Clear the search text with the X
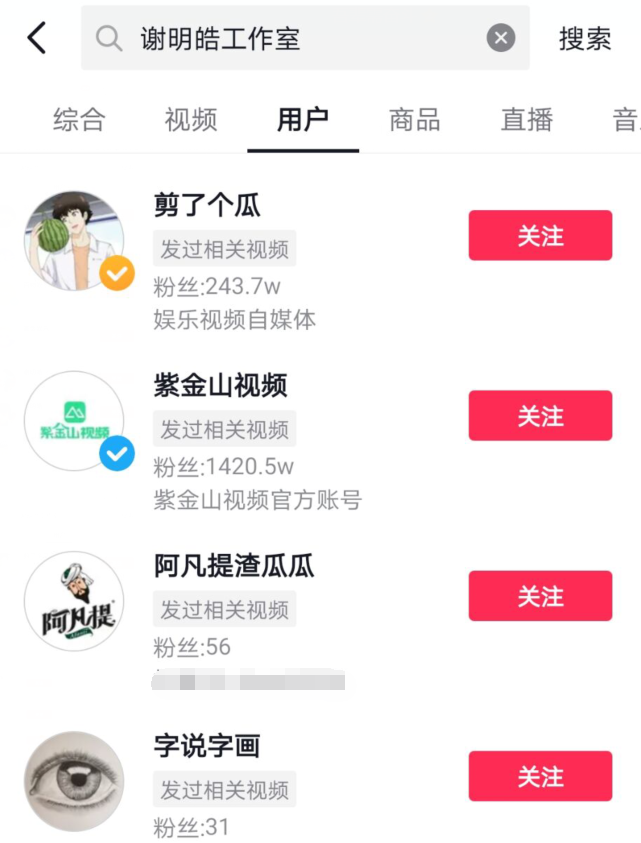Screen dimensions: 641x843 point(501,39)
